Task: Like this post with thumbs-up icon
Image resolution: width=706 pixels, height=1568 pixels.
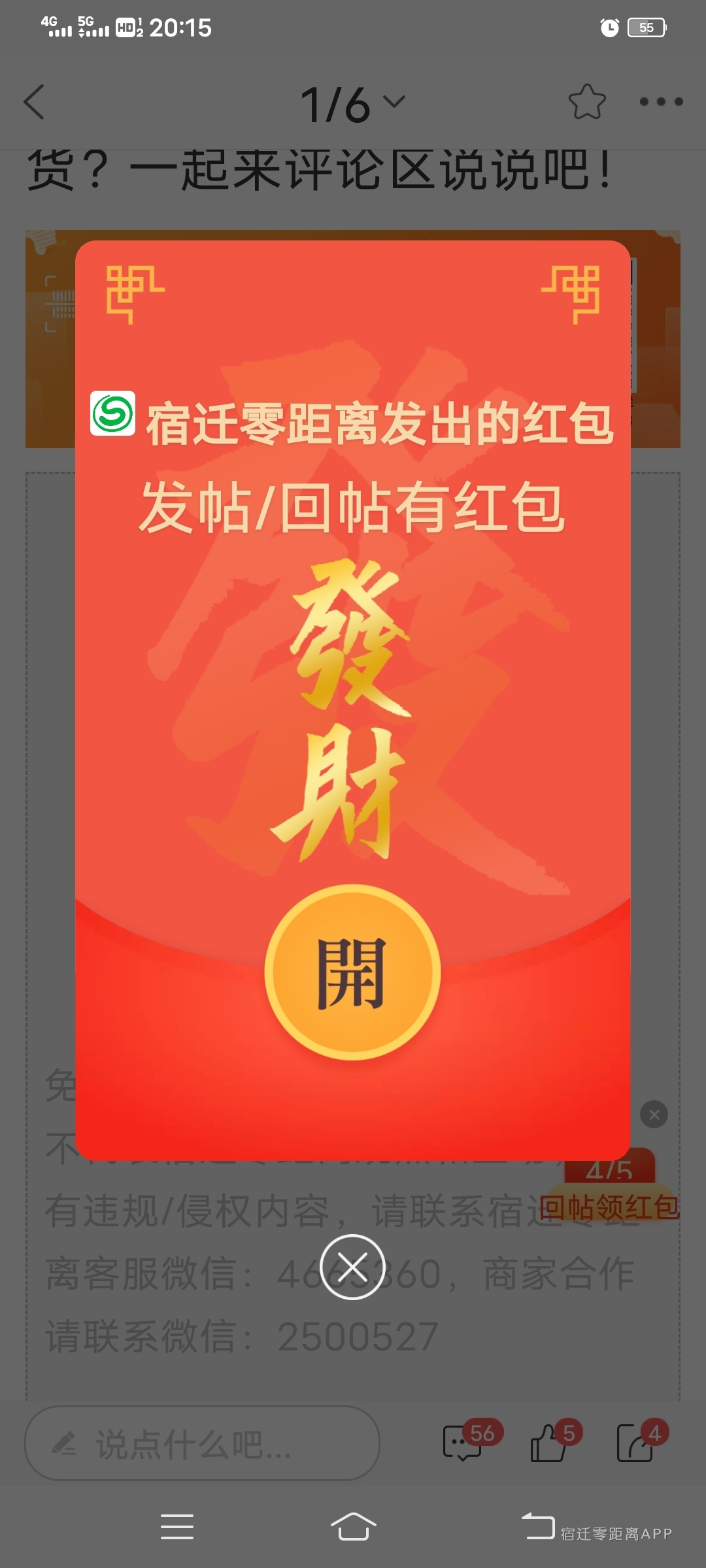Action: point(548,1442)
